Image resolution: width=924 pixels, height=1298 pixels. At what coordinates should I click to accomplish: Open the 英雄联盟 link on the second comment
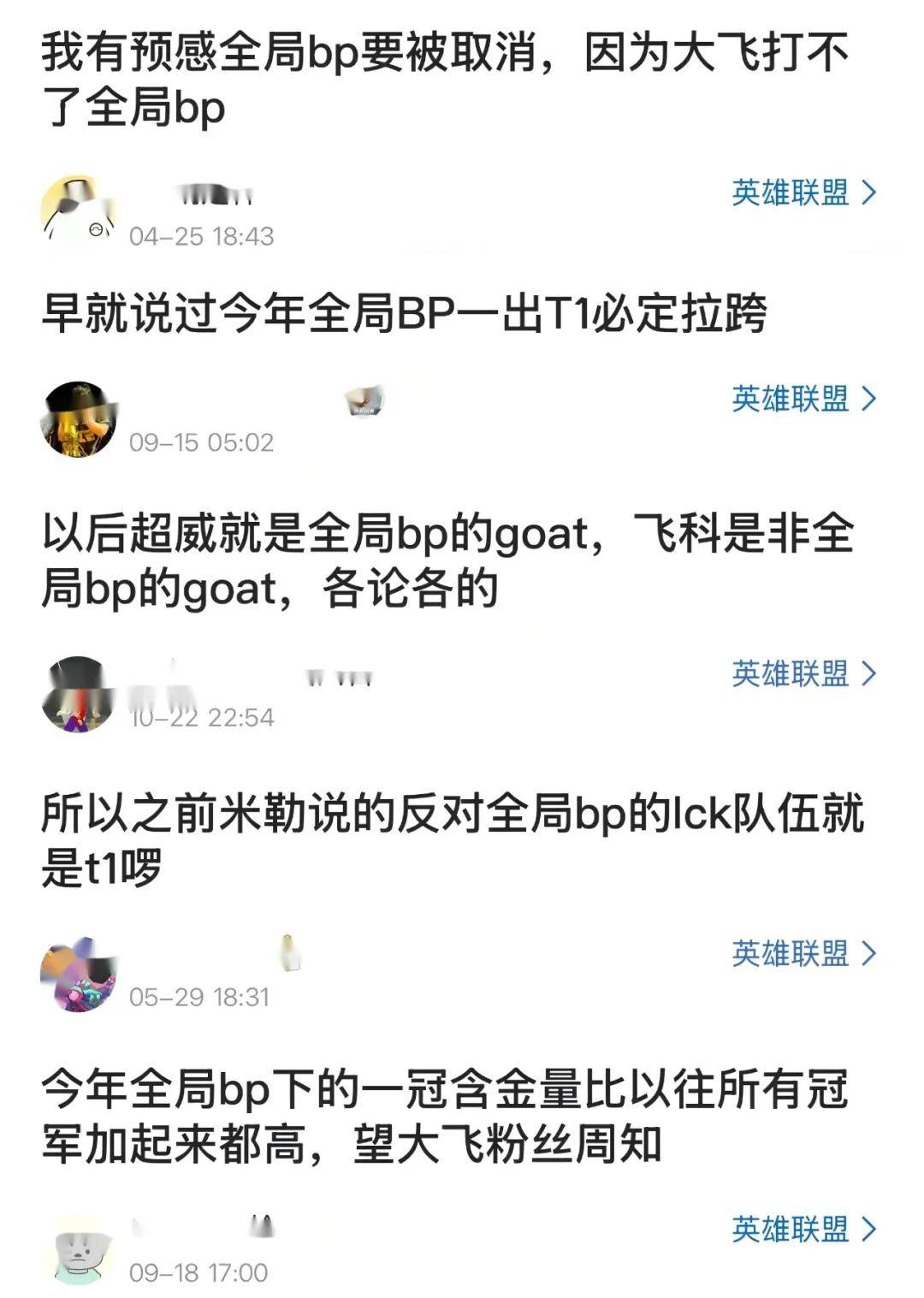[x=790, y=400]
